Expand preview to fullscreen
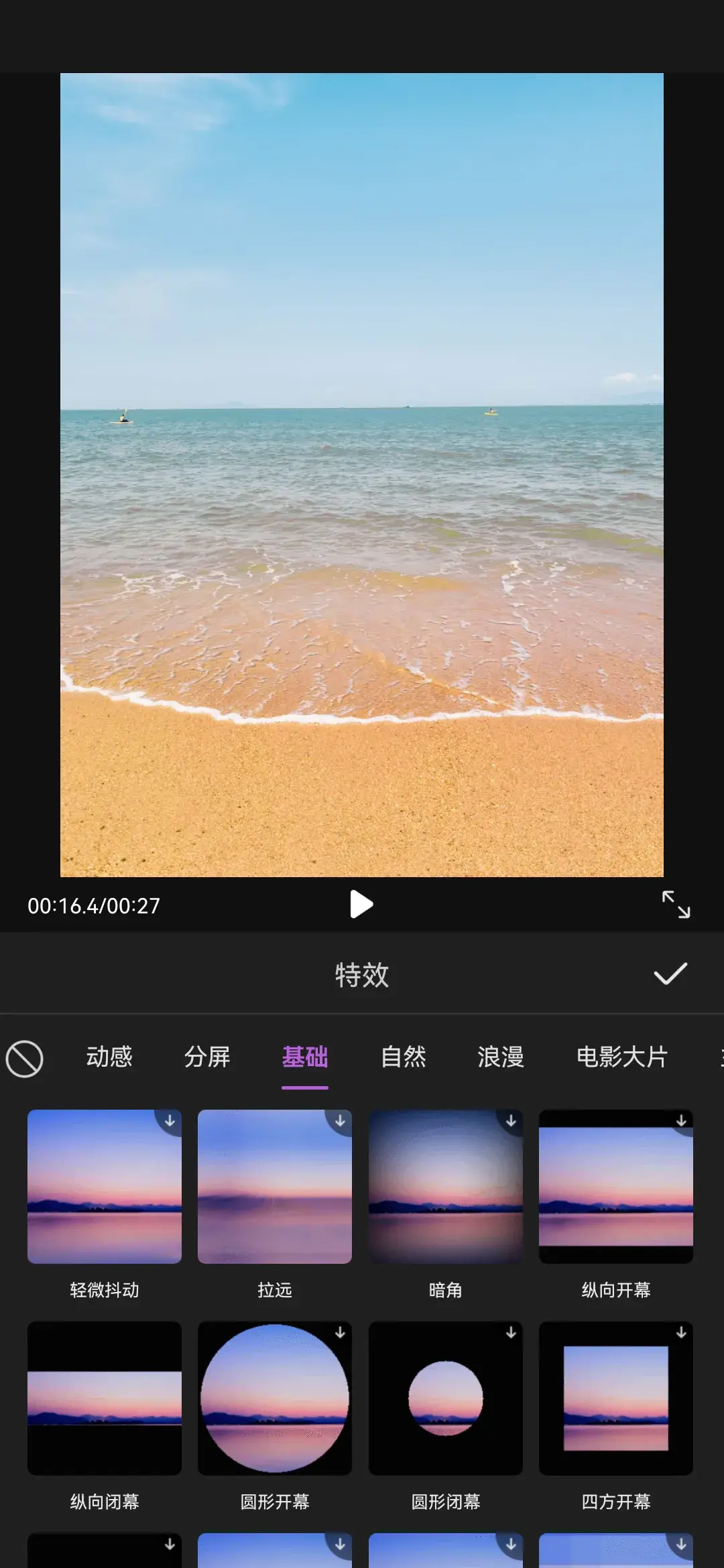This screenshot has height=1568, width=724. [x=676, y=905]
